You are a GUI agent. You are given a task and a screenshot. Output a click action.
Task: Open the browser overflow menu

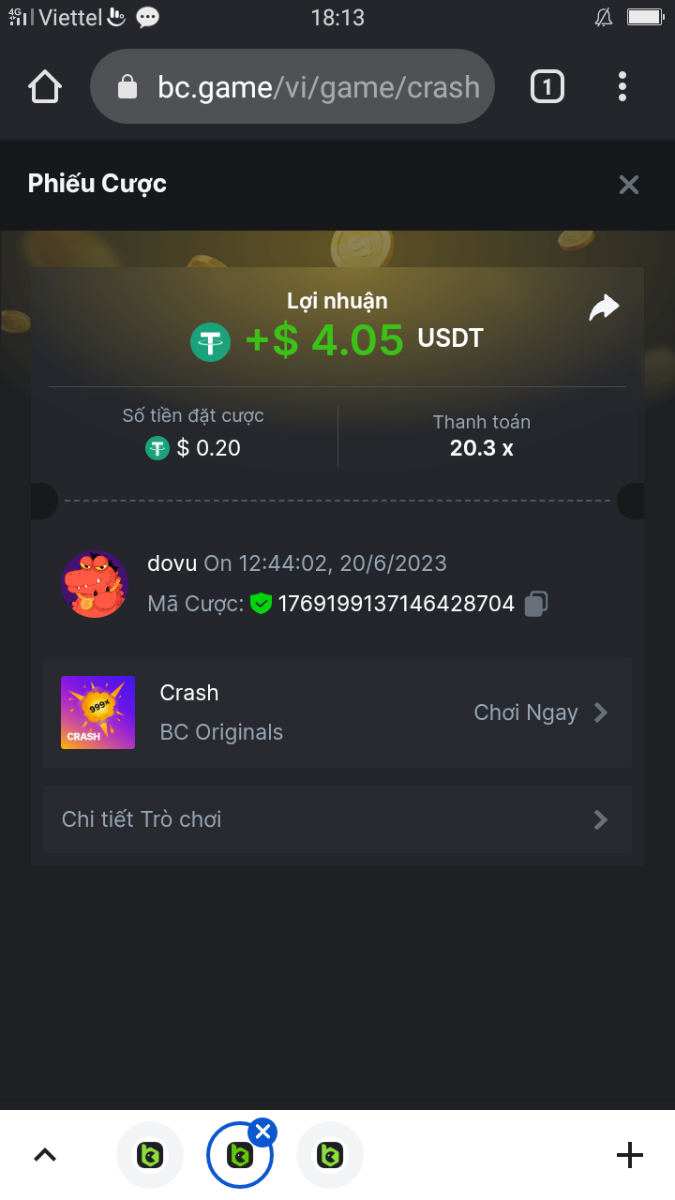[x=622, y=87]
